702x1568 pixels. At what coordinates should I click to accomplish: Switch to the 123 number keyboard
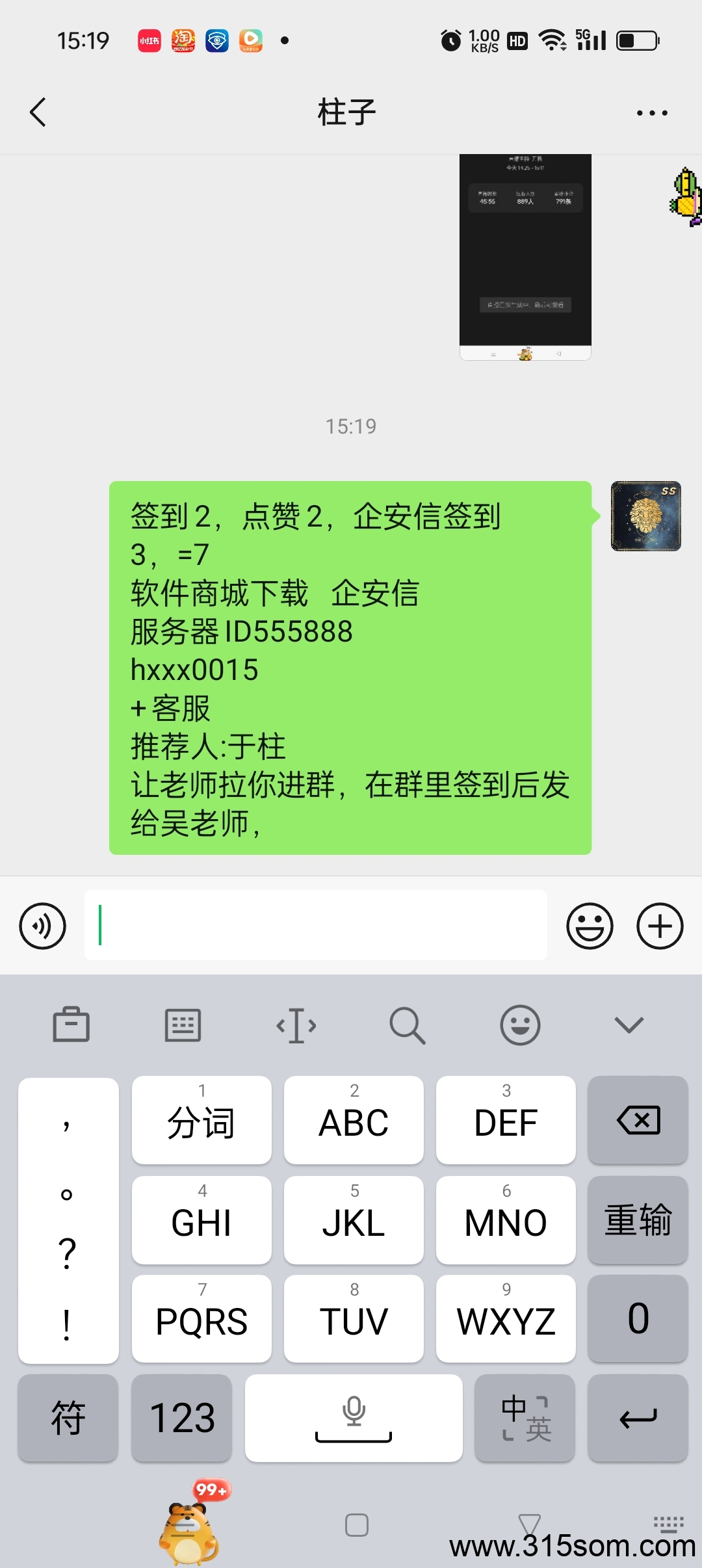click(182, 1418)
